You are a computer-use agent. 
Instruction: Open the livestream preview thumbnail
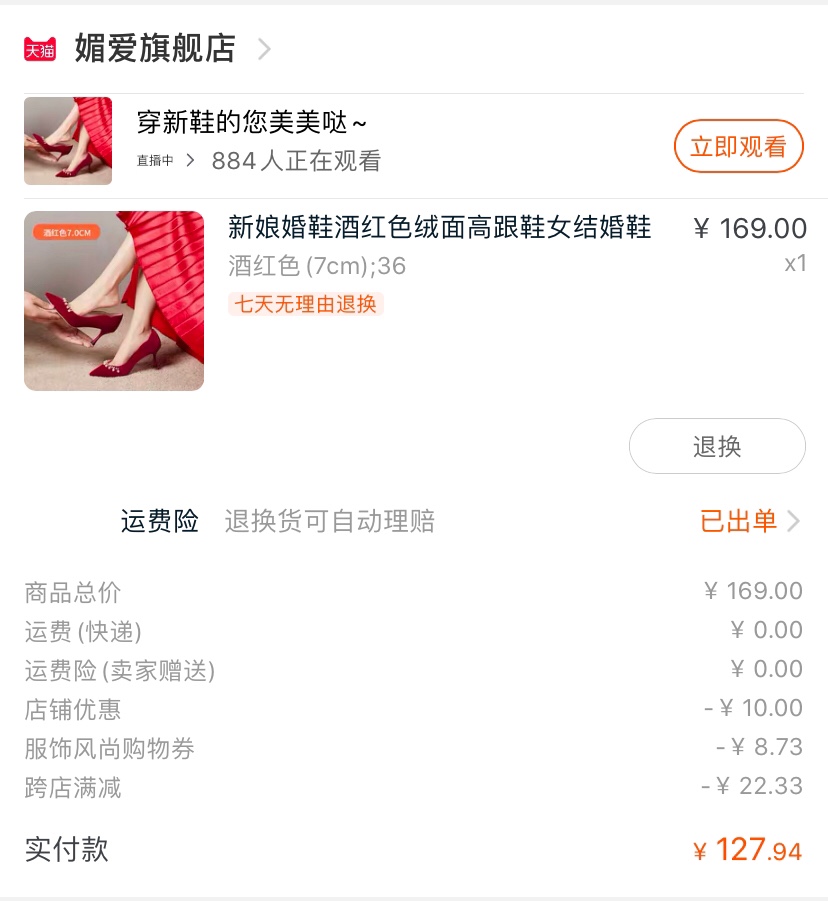coord(68,141)
